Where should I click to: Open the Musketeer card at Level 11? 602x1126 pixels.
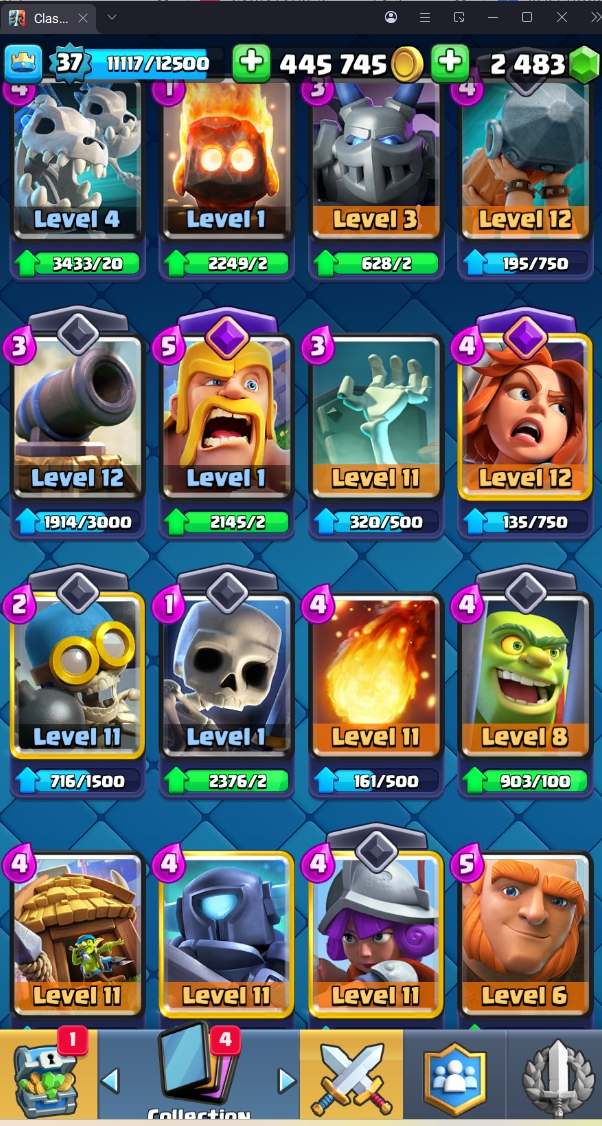coord(376,935)
